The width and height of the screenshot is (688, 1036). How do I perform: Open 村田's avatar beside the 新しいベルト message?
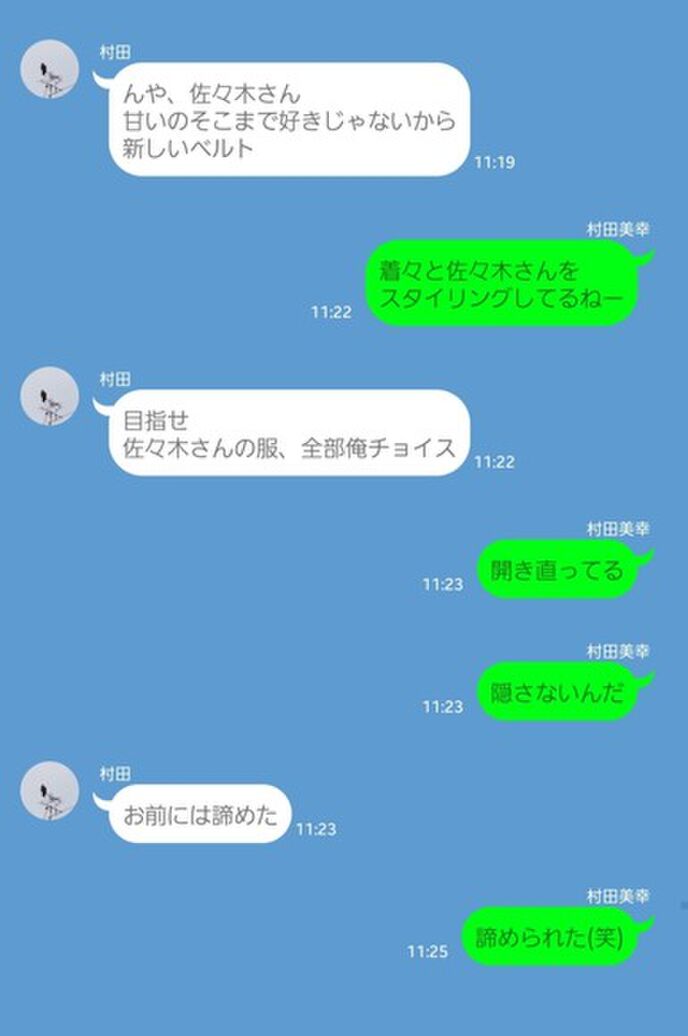coord(50,71)
